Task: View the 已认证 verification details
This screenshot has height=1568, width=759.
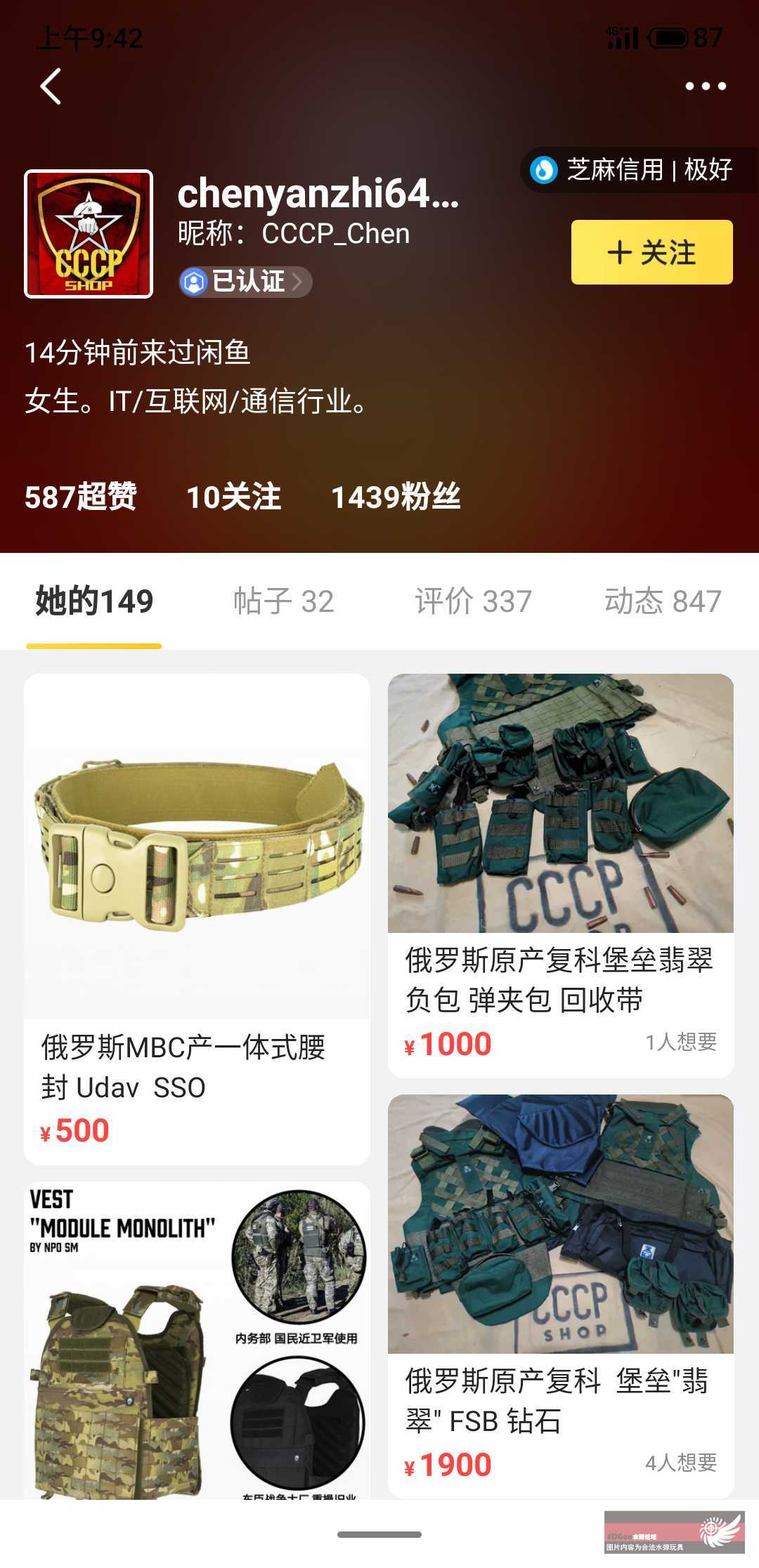Action: coord(245,282)
